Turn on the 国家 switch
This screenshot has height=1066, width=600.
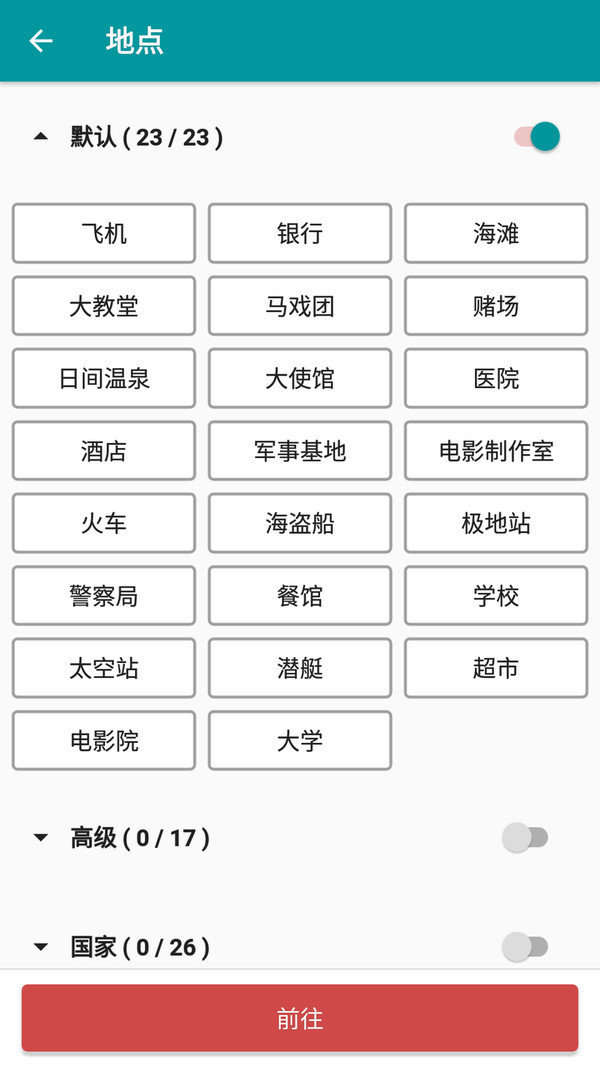pyautogui.click(x=526, y=946)
